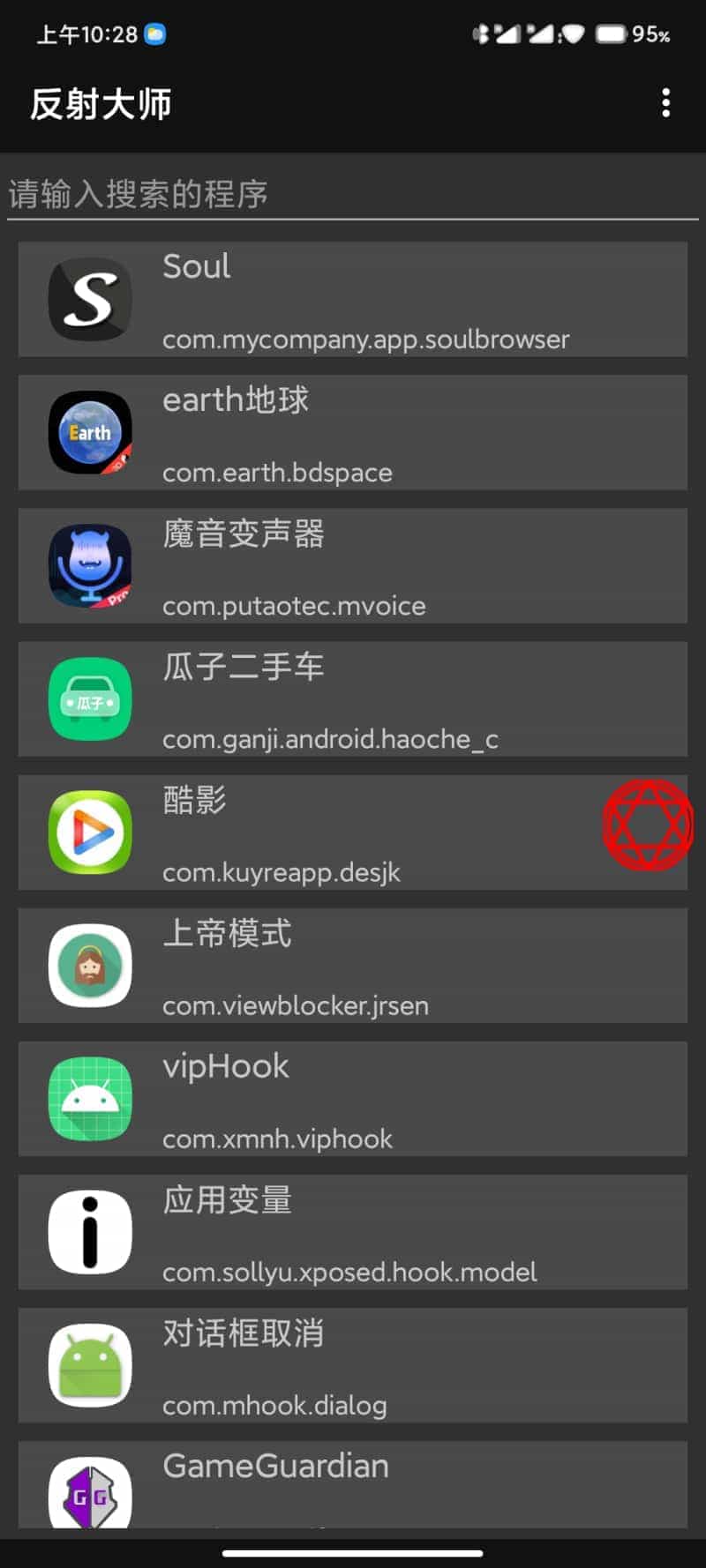The height and width of the screenshot is (1568, 706).
Task: Open the earth地球 app entry
Action: 353,433
